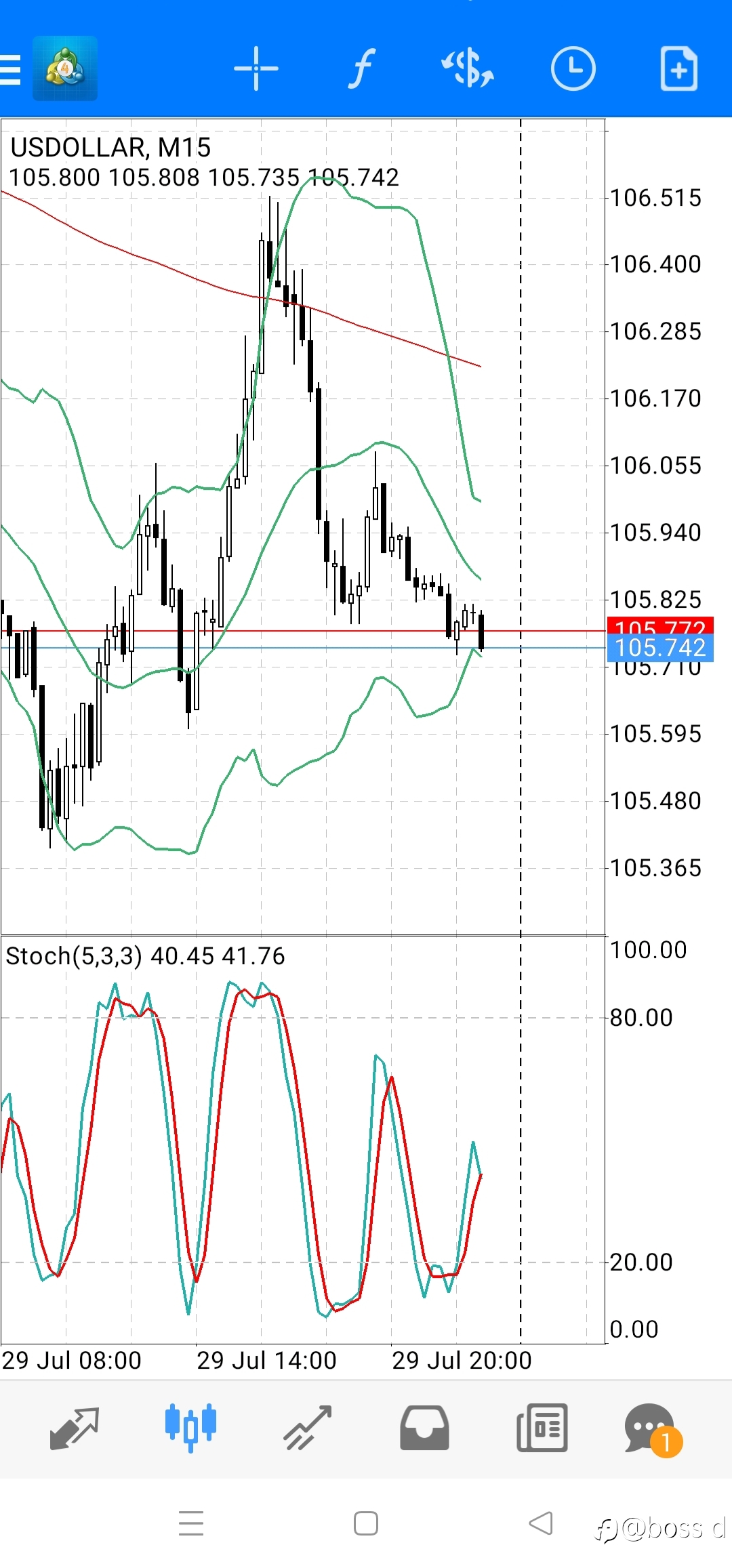The width and height of the screenshot is (732, 1568).
Task: Open the hamburger side menu
Action: click(11, 69)
